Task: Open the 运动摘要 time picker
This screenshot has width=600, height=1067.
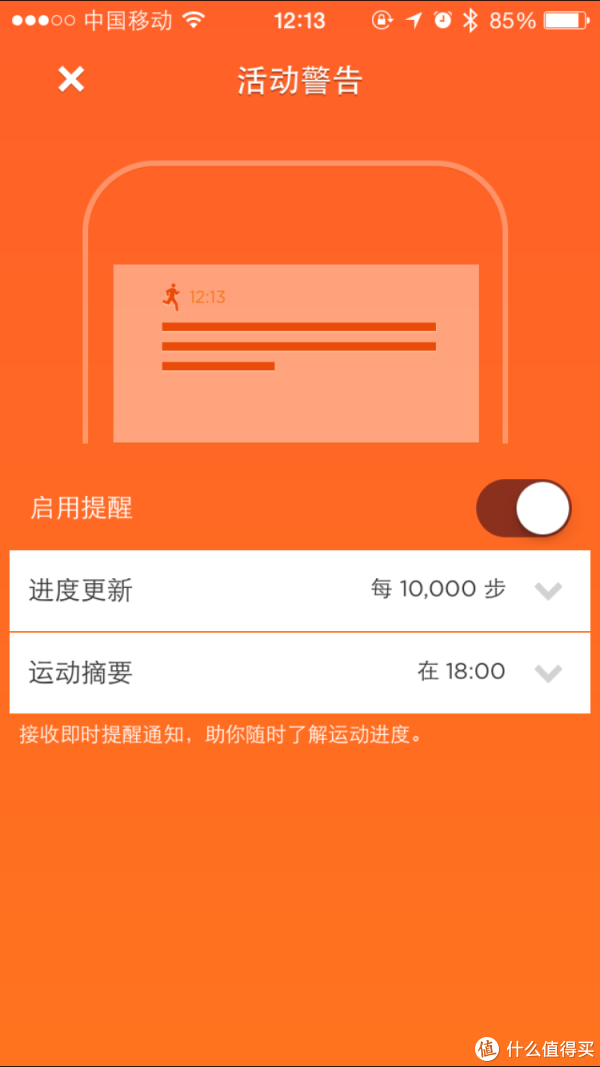Action: [x=299, y=673]
